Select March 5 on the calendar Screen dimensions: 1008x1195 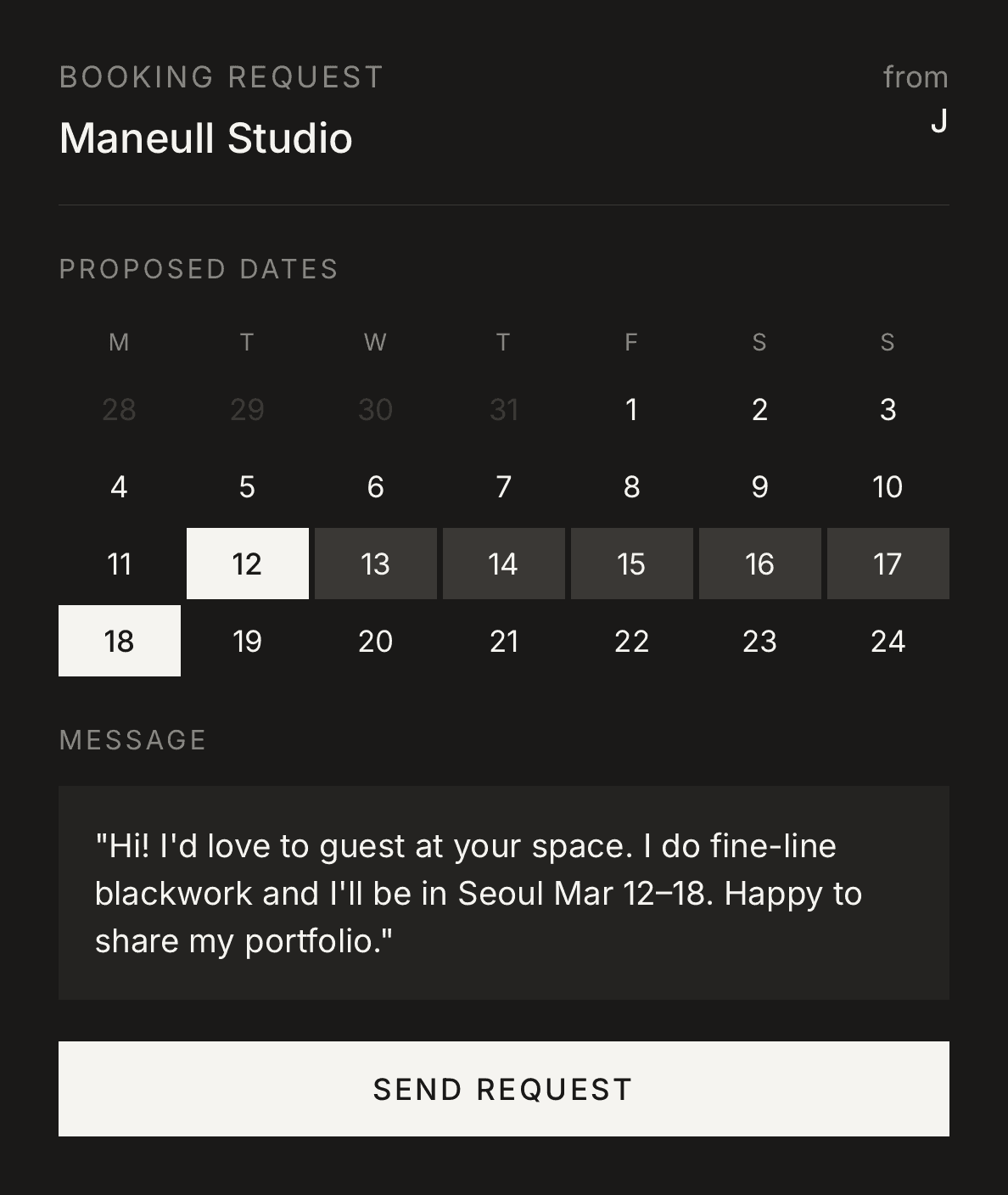pyautogui.click(x=247, y=486)
